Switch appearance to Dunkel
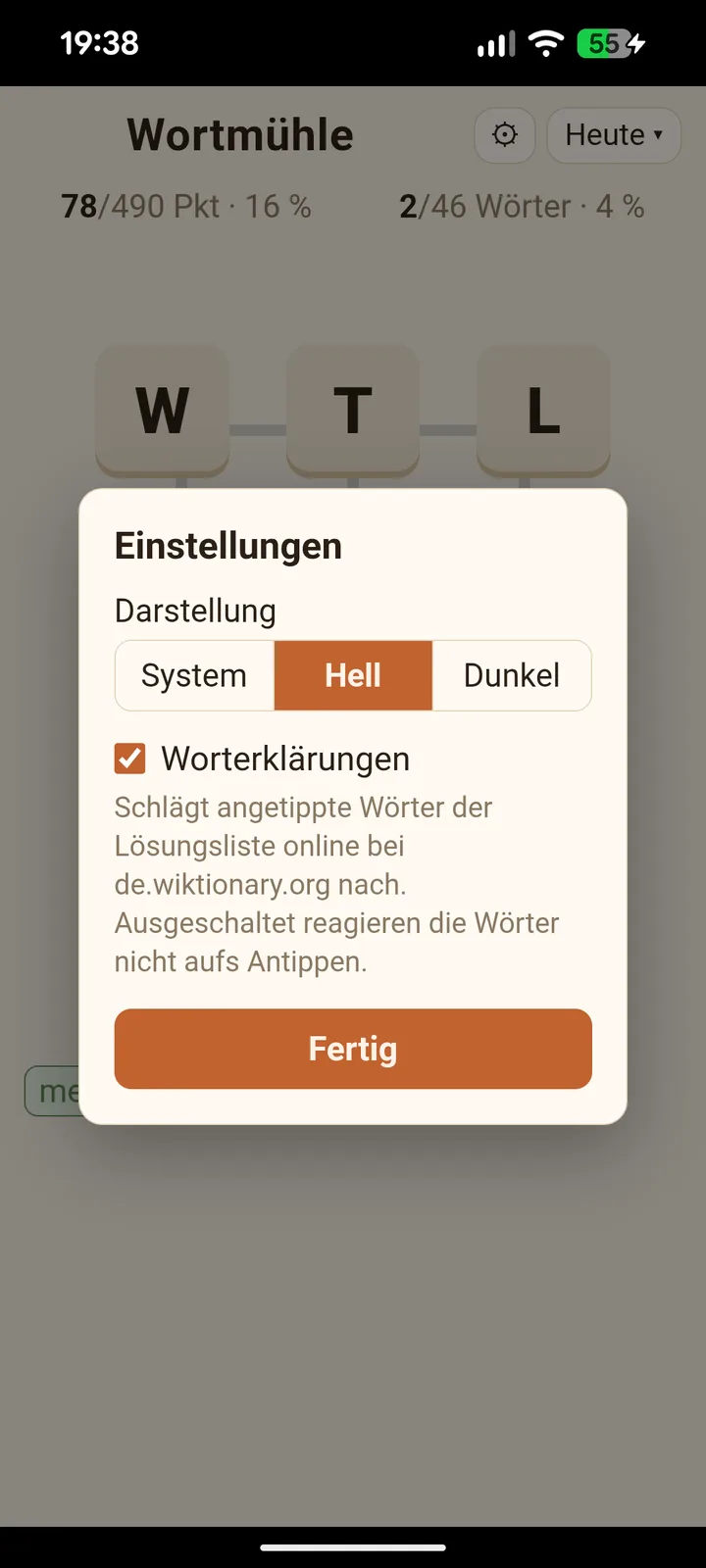706x1568 pixels. (x=512, y=675)
